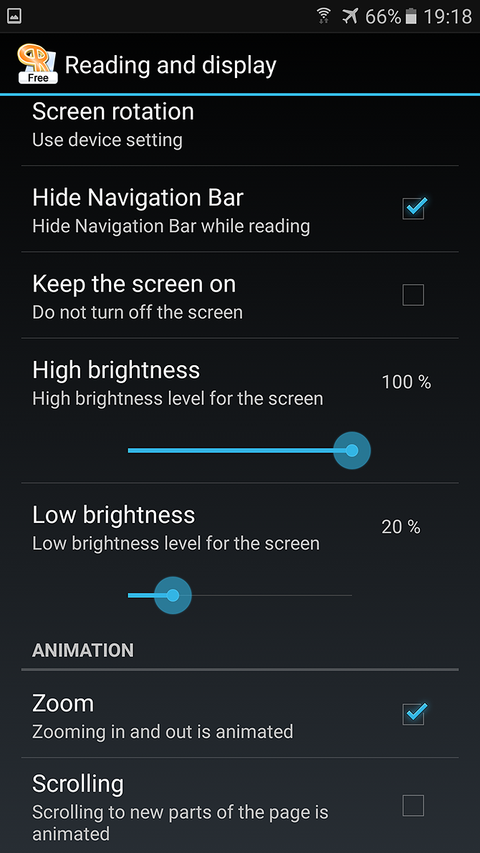Image resolution: width=480 pixels, height=853 pixels.
Task: Uncheck the Hide Navigation Bar checkbox
Action: click(413, 209)
